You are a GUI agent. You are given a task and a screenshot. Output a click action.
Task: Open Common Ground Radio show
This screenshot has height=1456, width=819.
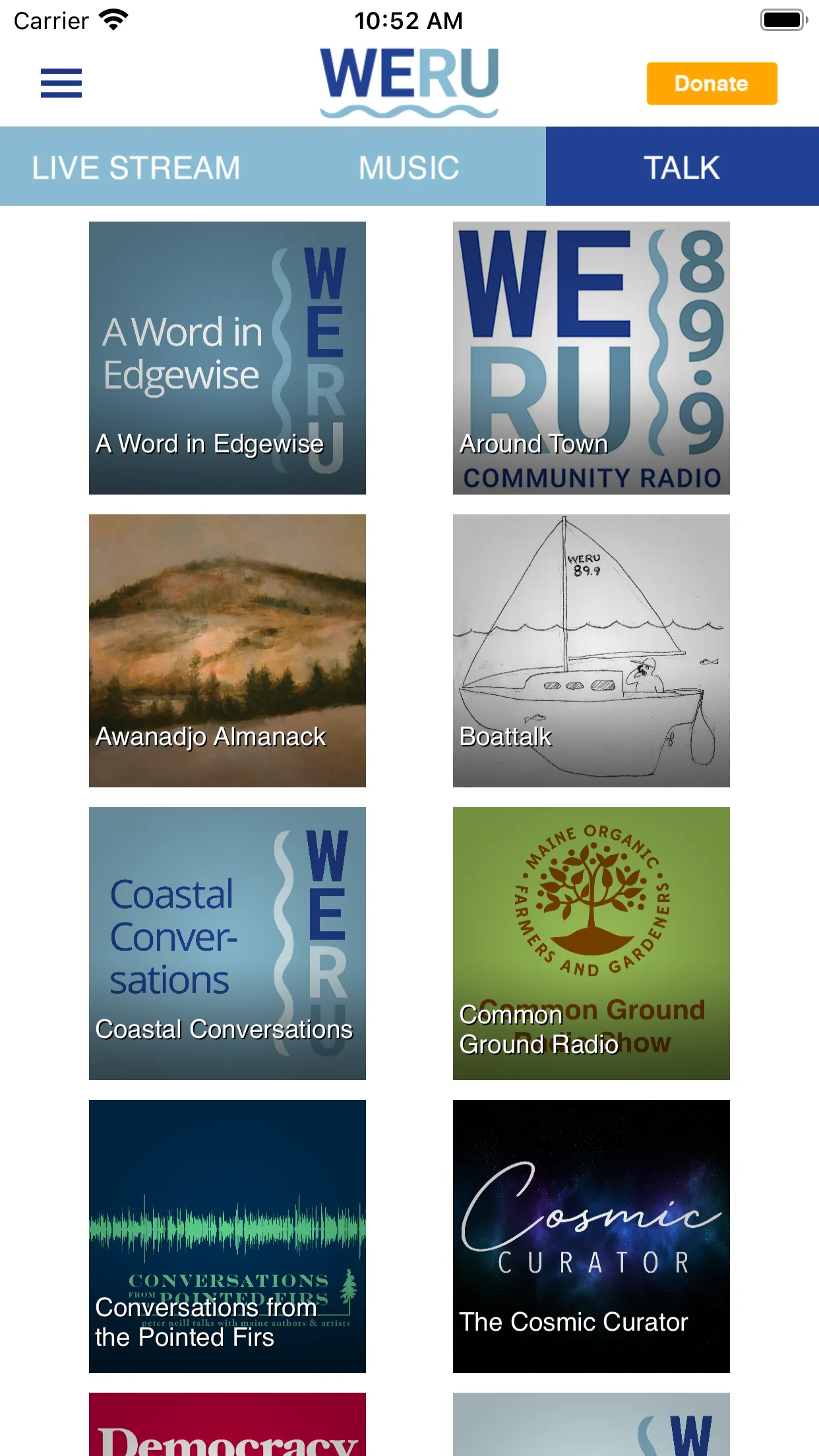(591, 944)
